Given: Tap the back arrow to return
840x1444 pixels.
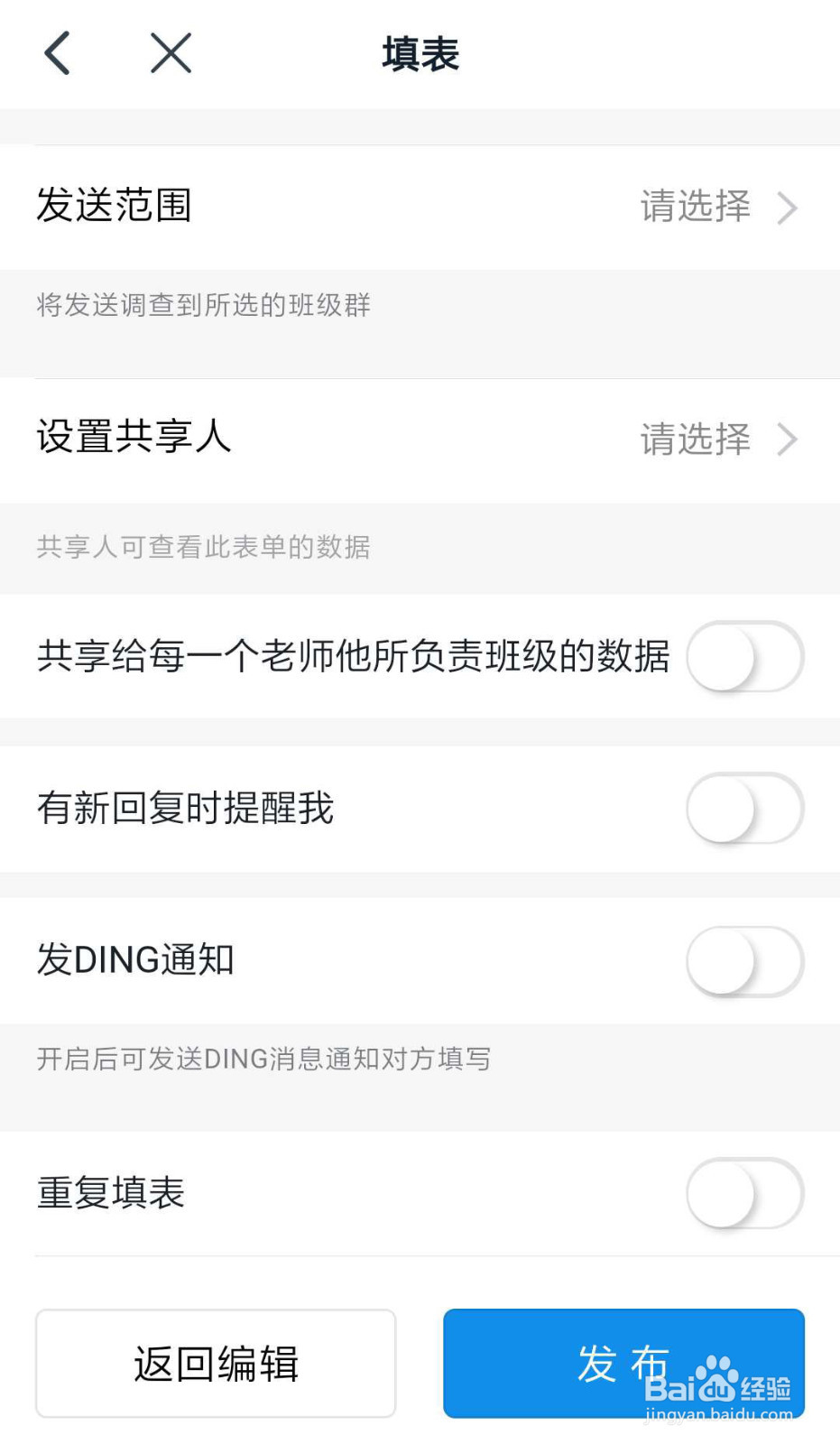Looking at the screenshot, I should (57, 53).
